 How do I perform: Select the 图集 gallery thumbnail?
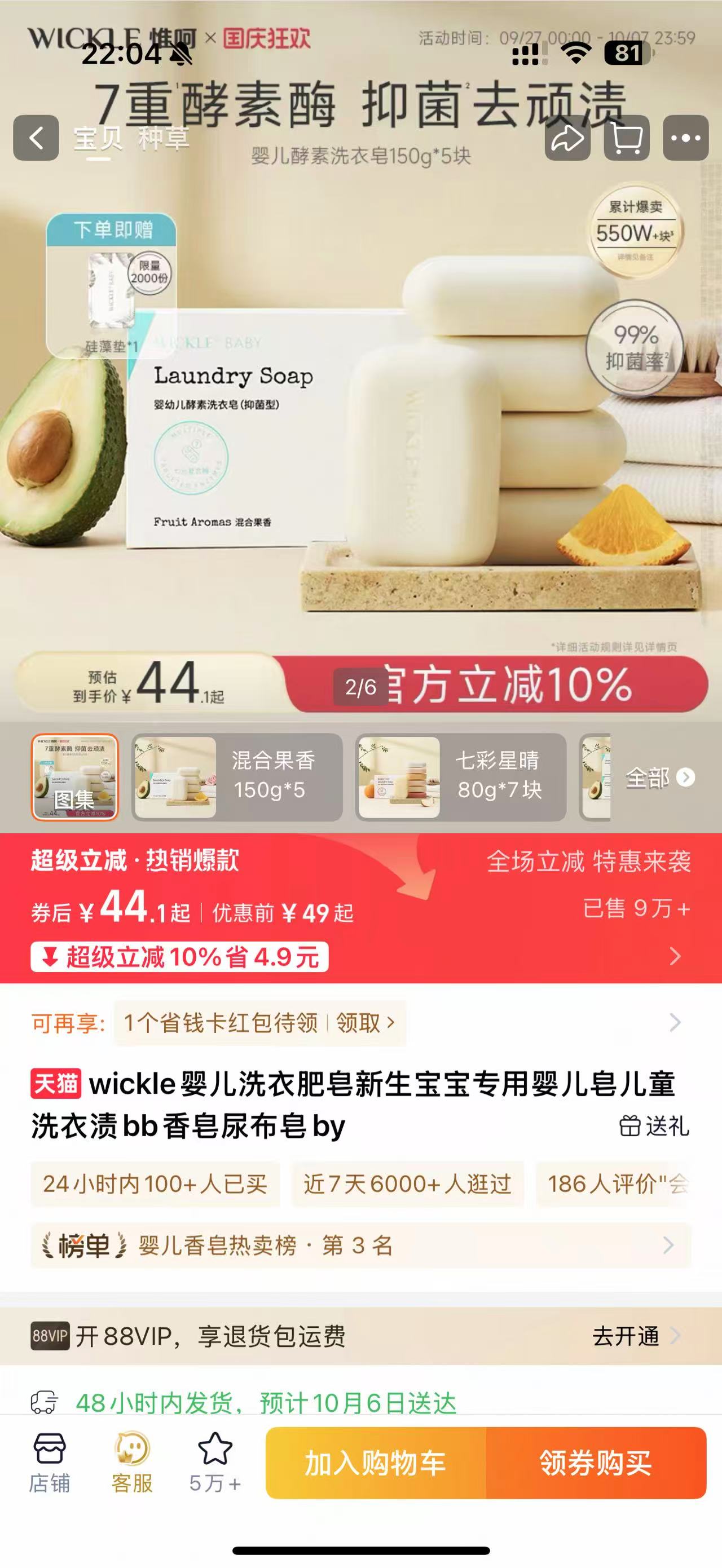75,777
